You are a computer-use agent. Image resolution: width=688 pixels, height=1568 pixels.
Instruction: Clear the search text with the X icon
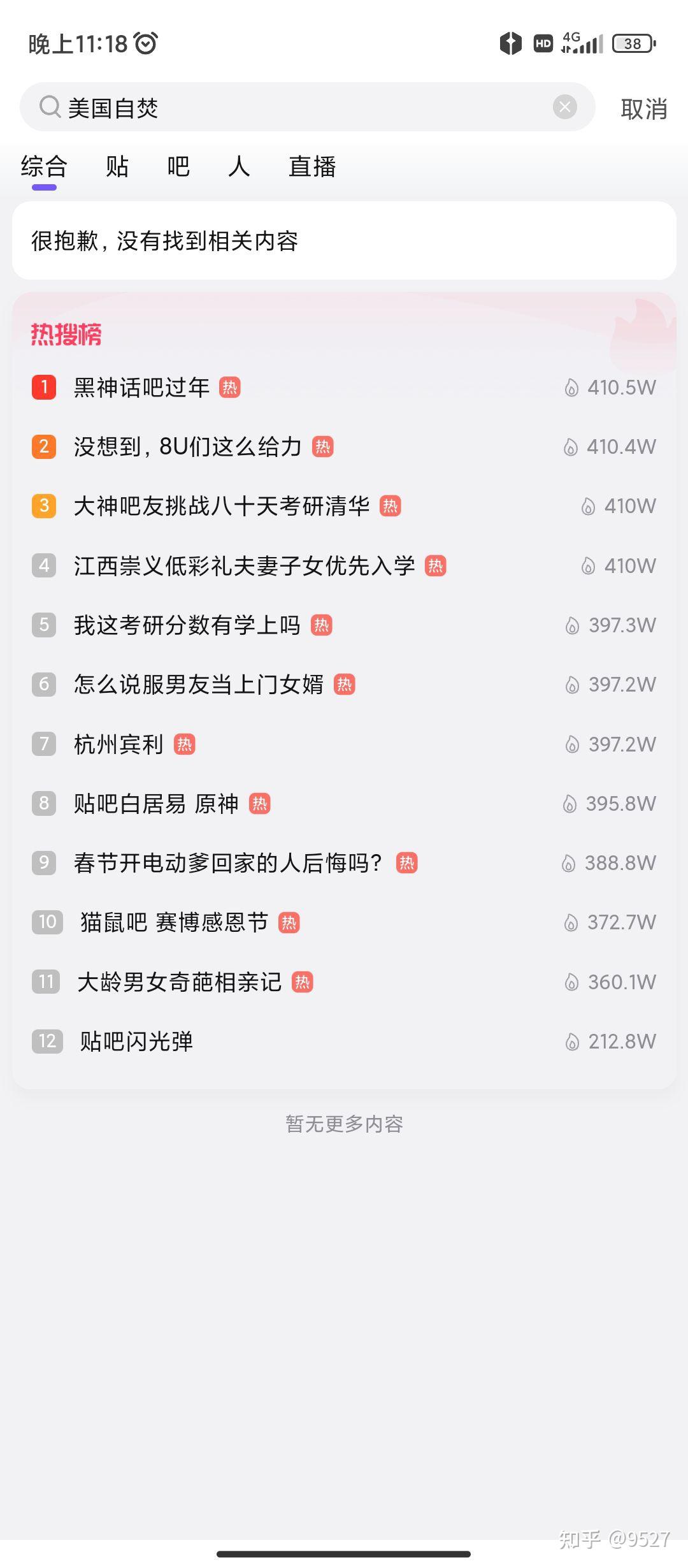pos(564,107)
